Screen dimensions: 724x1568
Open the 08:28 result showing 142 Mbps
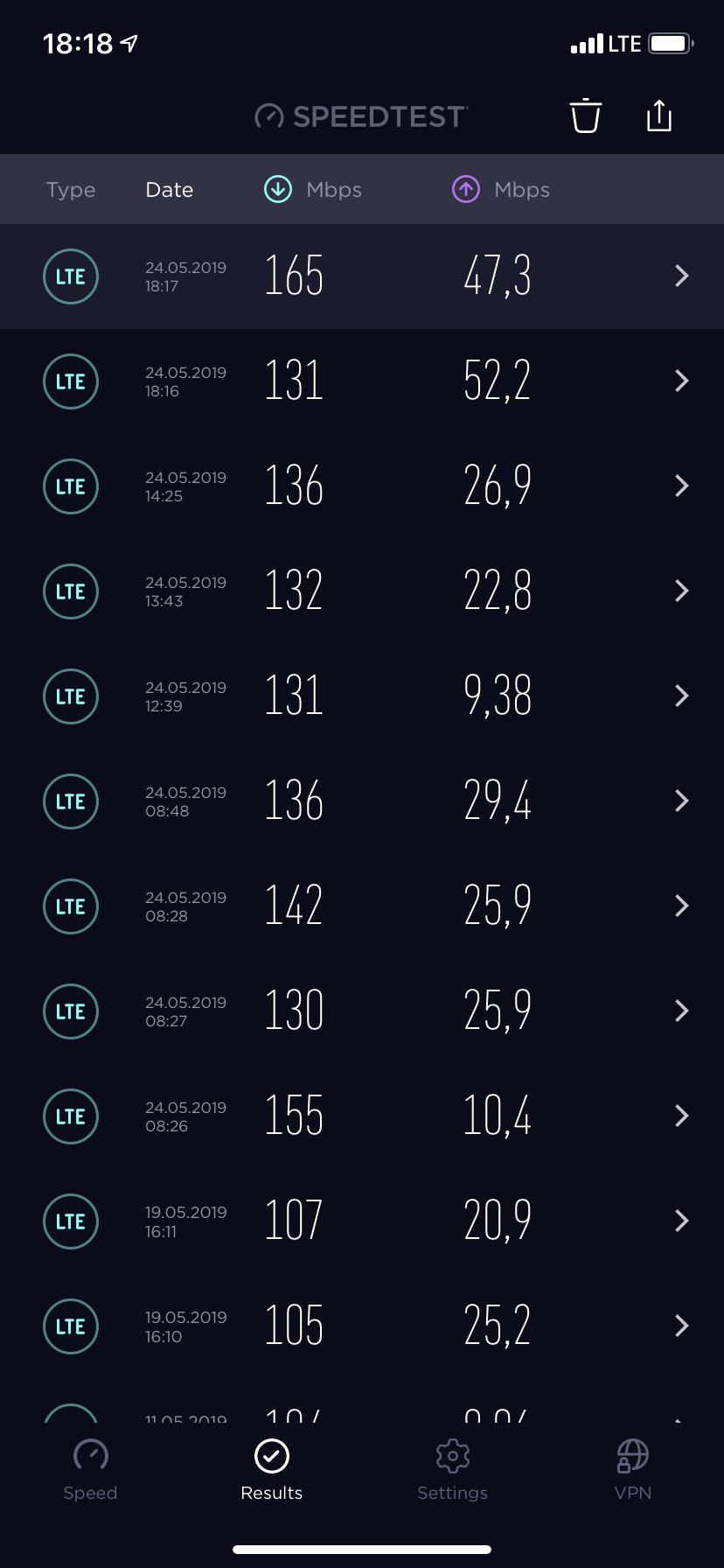(362, 906)
